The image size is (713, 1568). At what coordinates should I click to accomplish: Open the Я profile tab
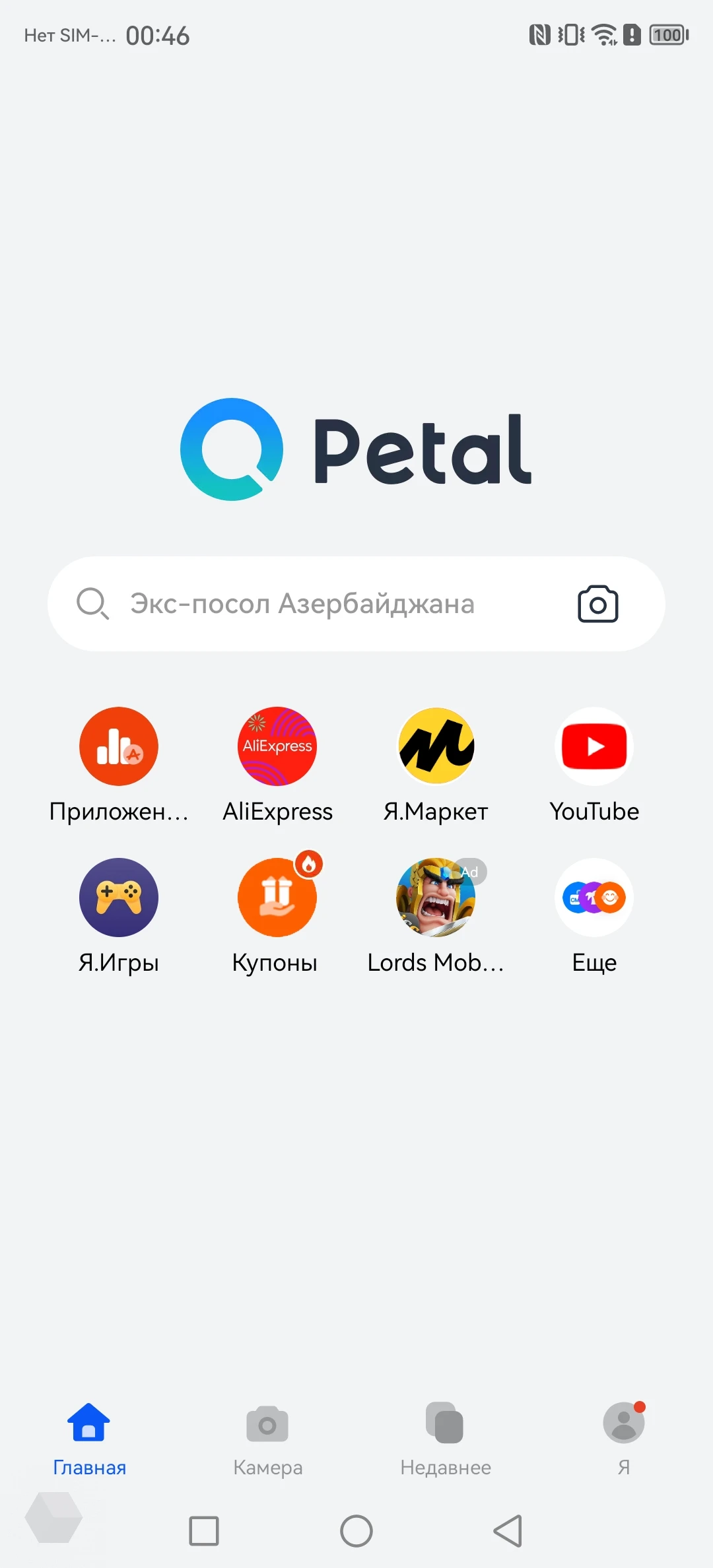click(x=624, y=1439)
